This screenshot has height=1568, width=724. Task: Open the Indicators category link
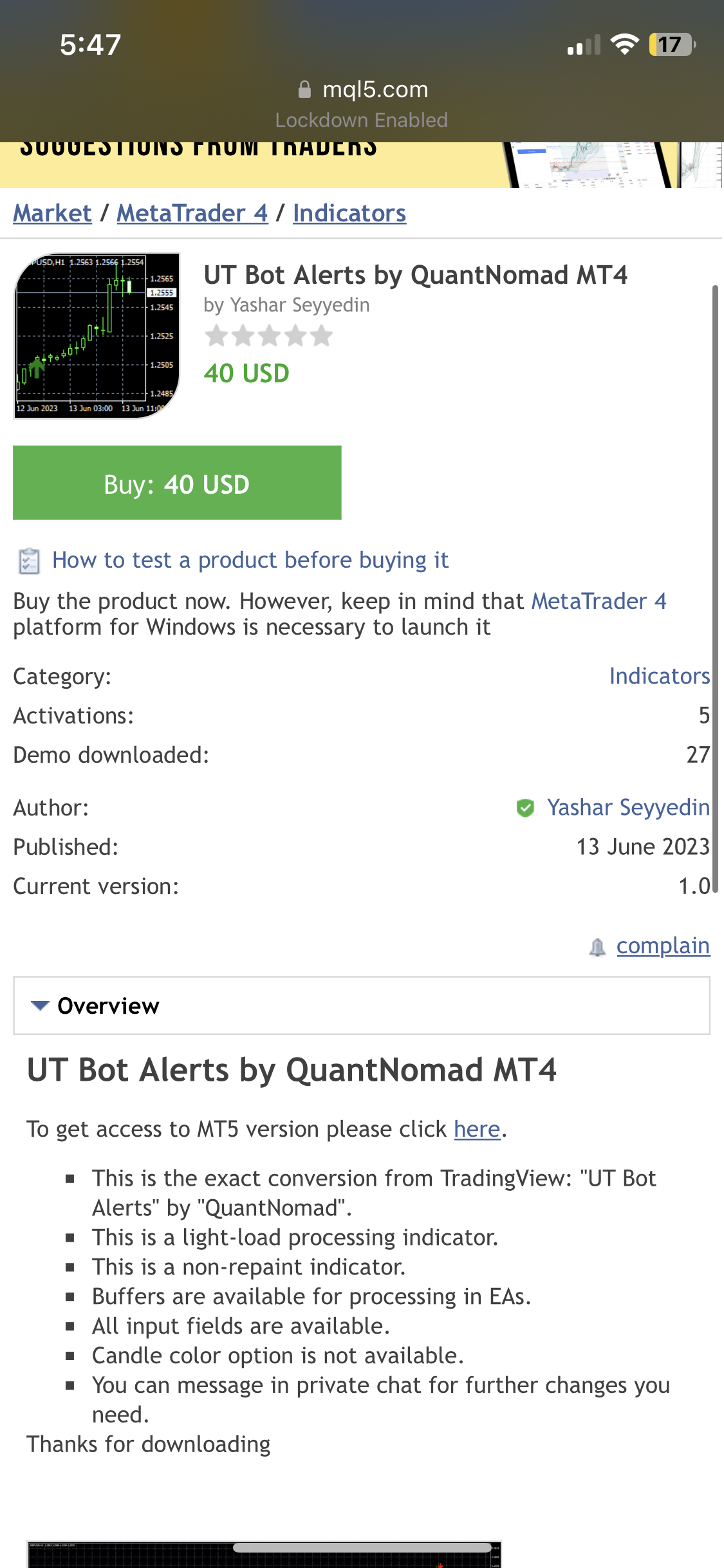tap(659, 676)
